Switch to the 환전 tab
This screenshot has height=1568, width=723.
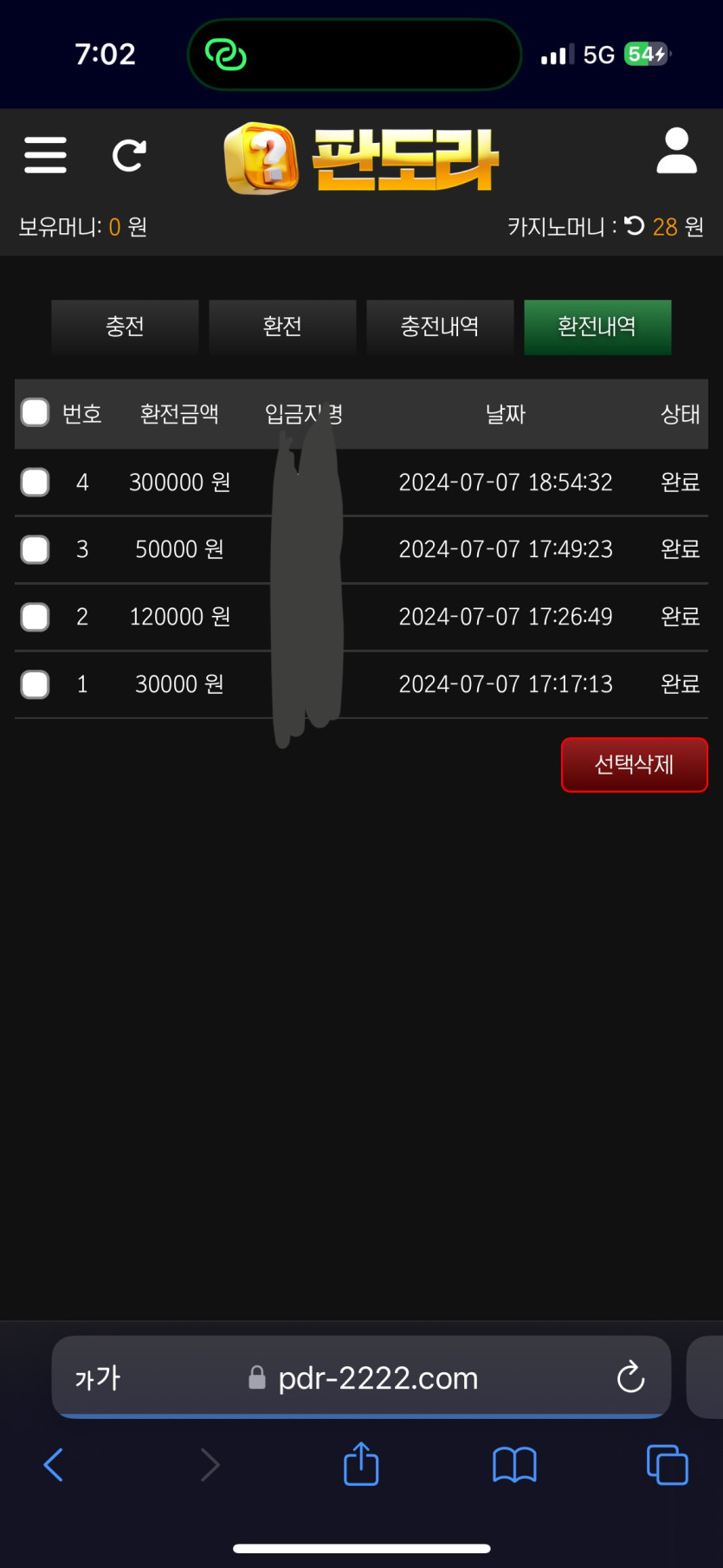pos(282,327)
